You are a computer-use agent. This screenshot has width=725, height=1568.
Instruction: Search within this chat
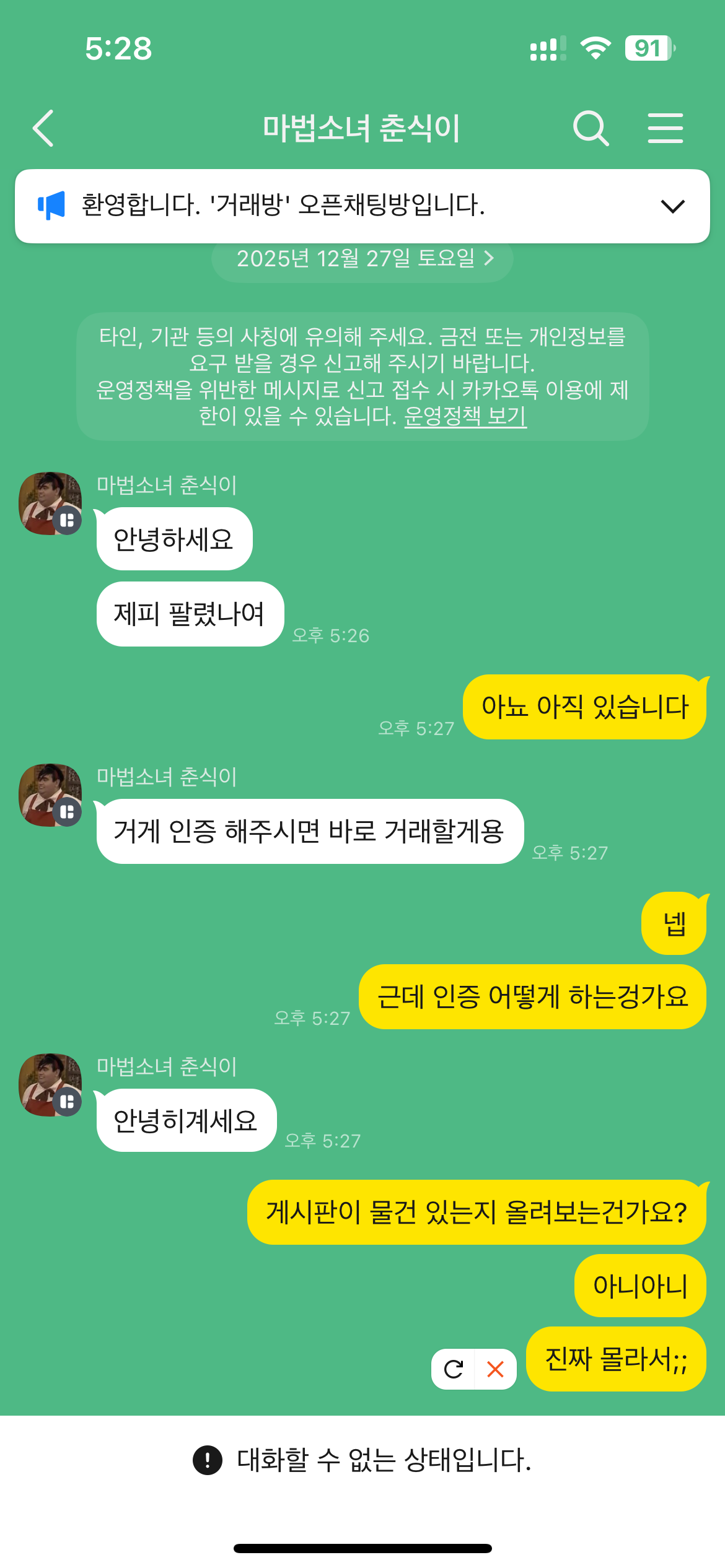pos(591,128)
